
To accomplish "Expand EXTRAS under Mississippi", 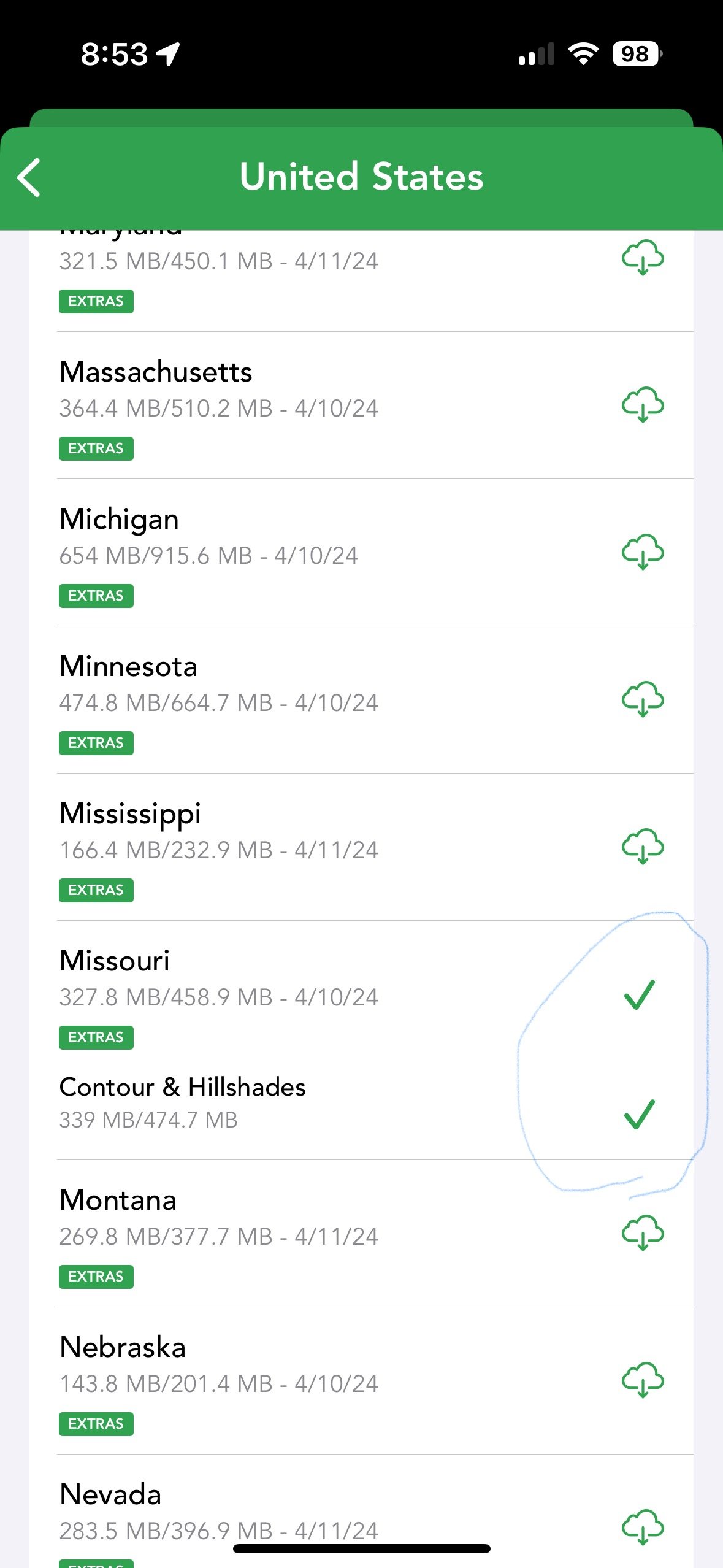I will (96, 890).
